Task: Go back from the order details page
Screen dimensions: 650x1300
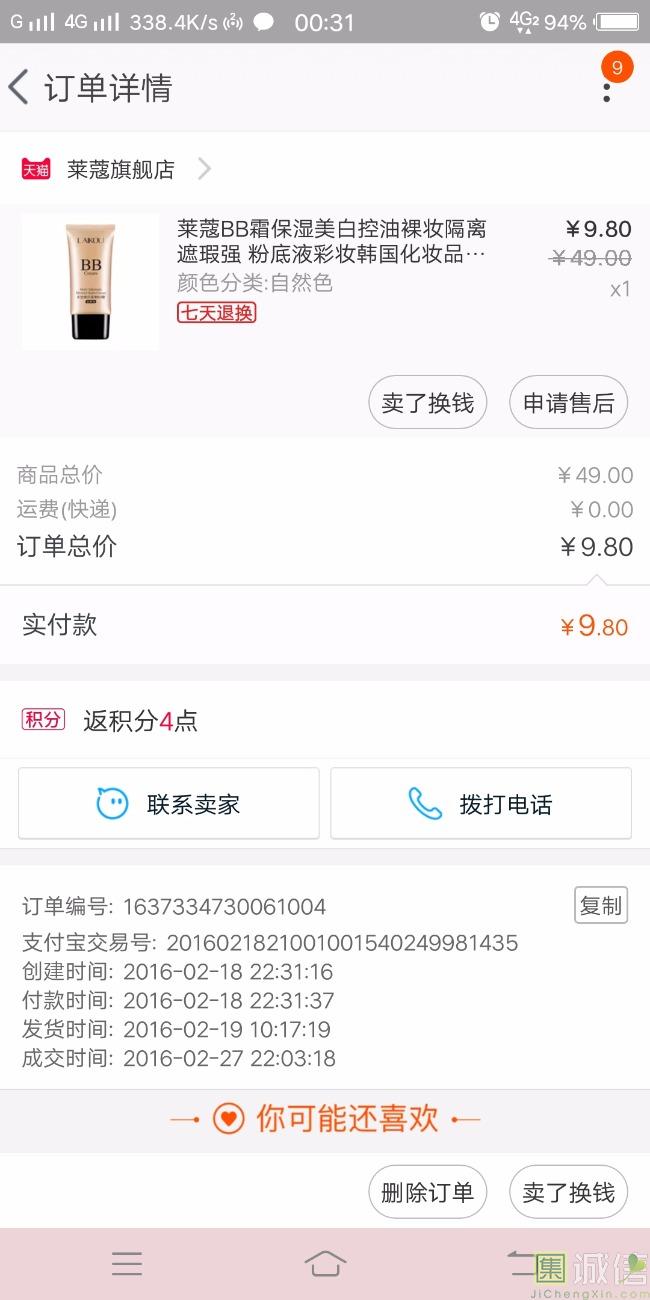Action: pos(20,88)
